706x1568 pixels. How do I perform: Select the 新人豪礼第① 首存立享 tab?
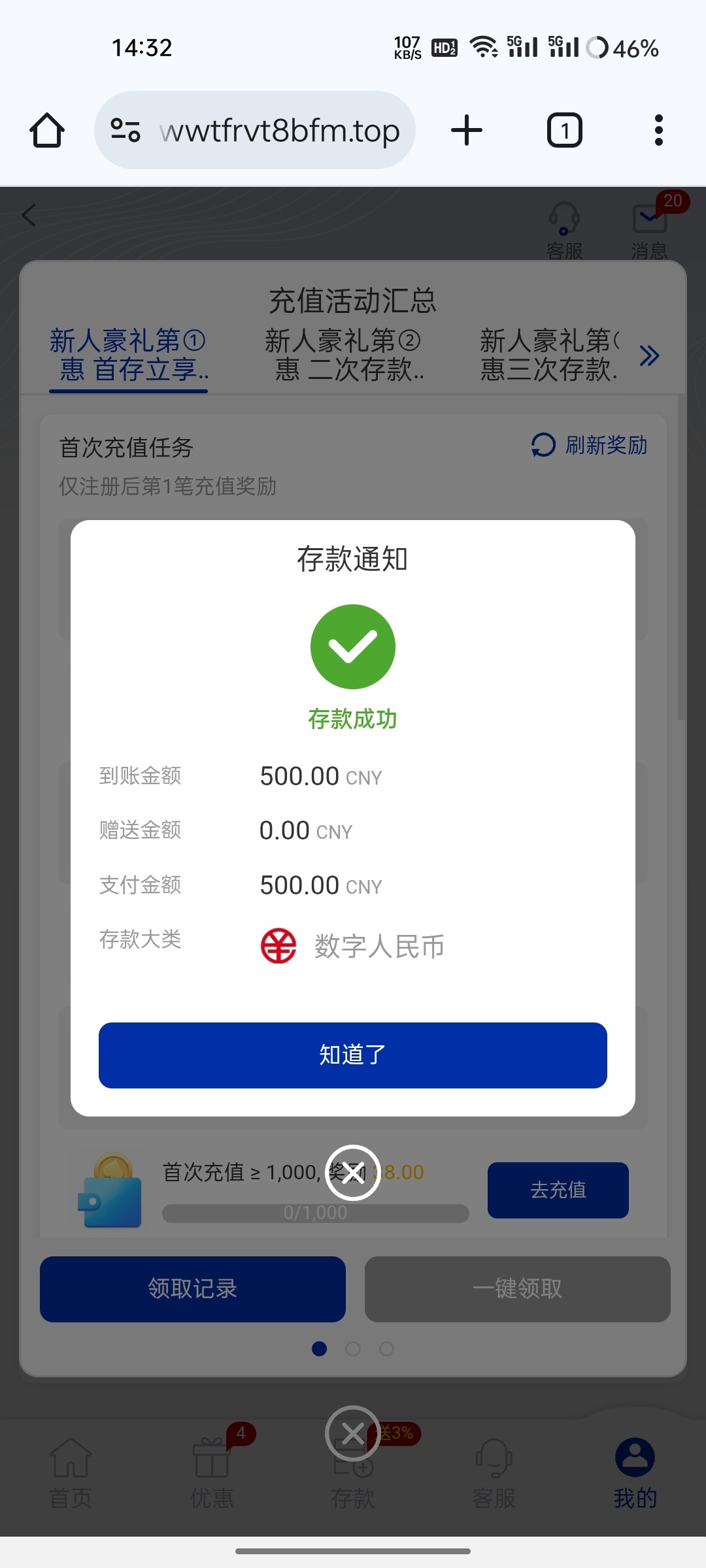coord(128,355)
